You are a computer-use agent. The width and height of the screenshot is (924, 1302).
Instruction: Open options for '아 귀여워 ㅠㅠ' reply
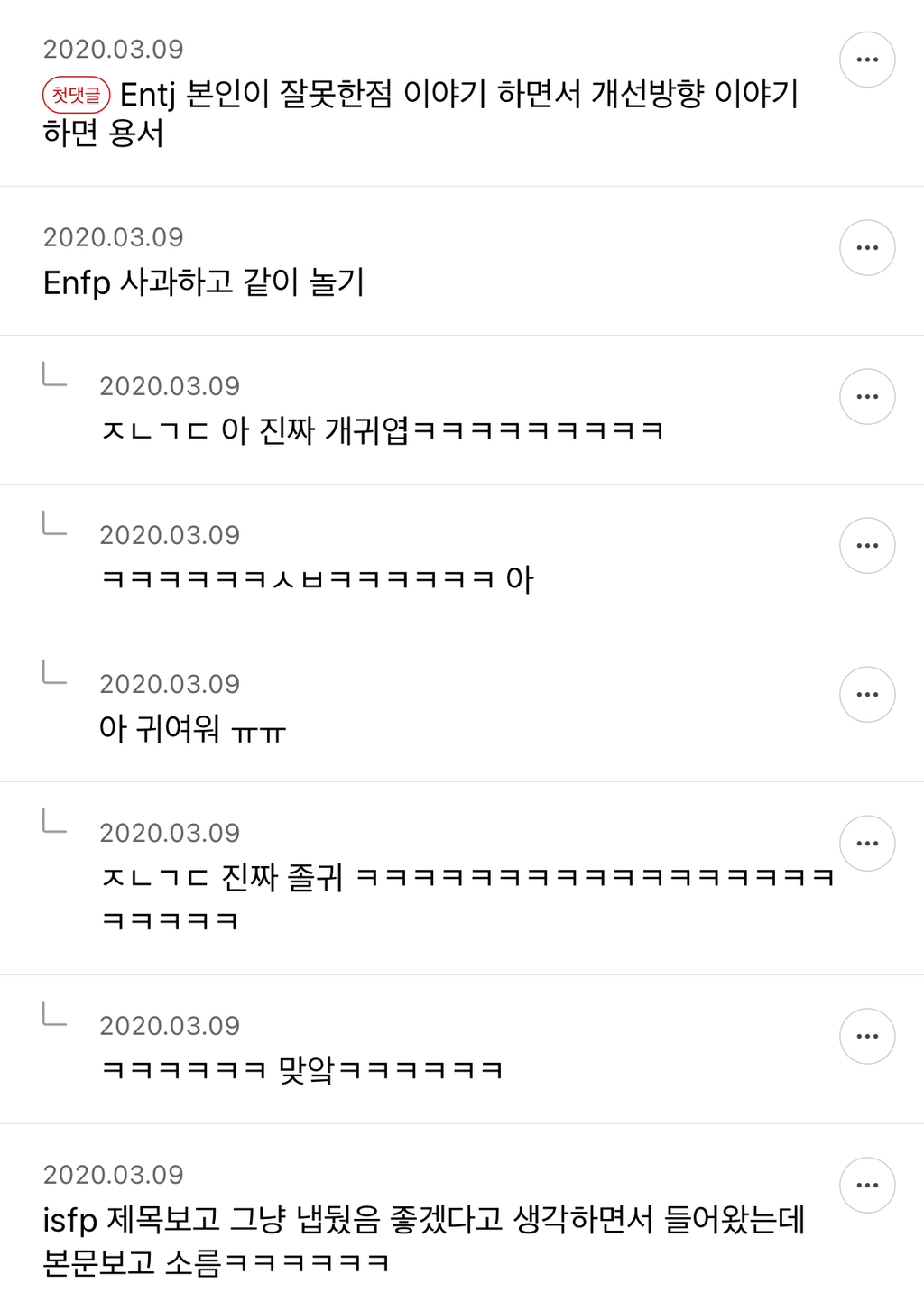[867, 694]
